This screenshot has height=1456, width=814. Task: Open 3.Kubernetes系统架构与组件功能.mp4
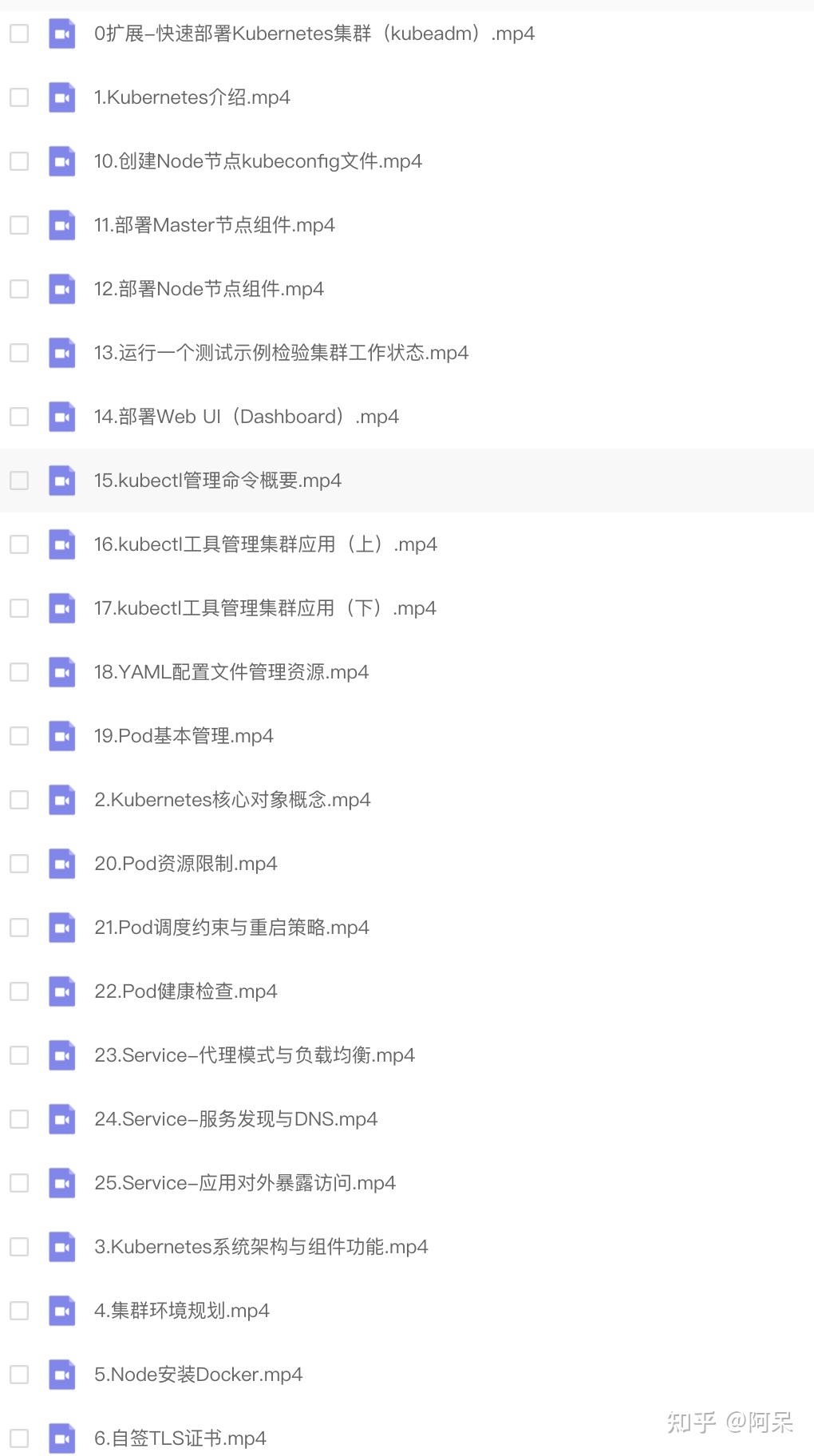(x=261, y=1247)
